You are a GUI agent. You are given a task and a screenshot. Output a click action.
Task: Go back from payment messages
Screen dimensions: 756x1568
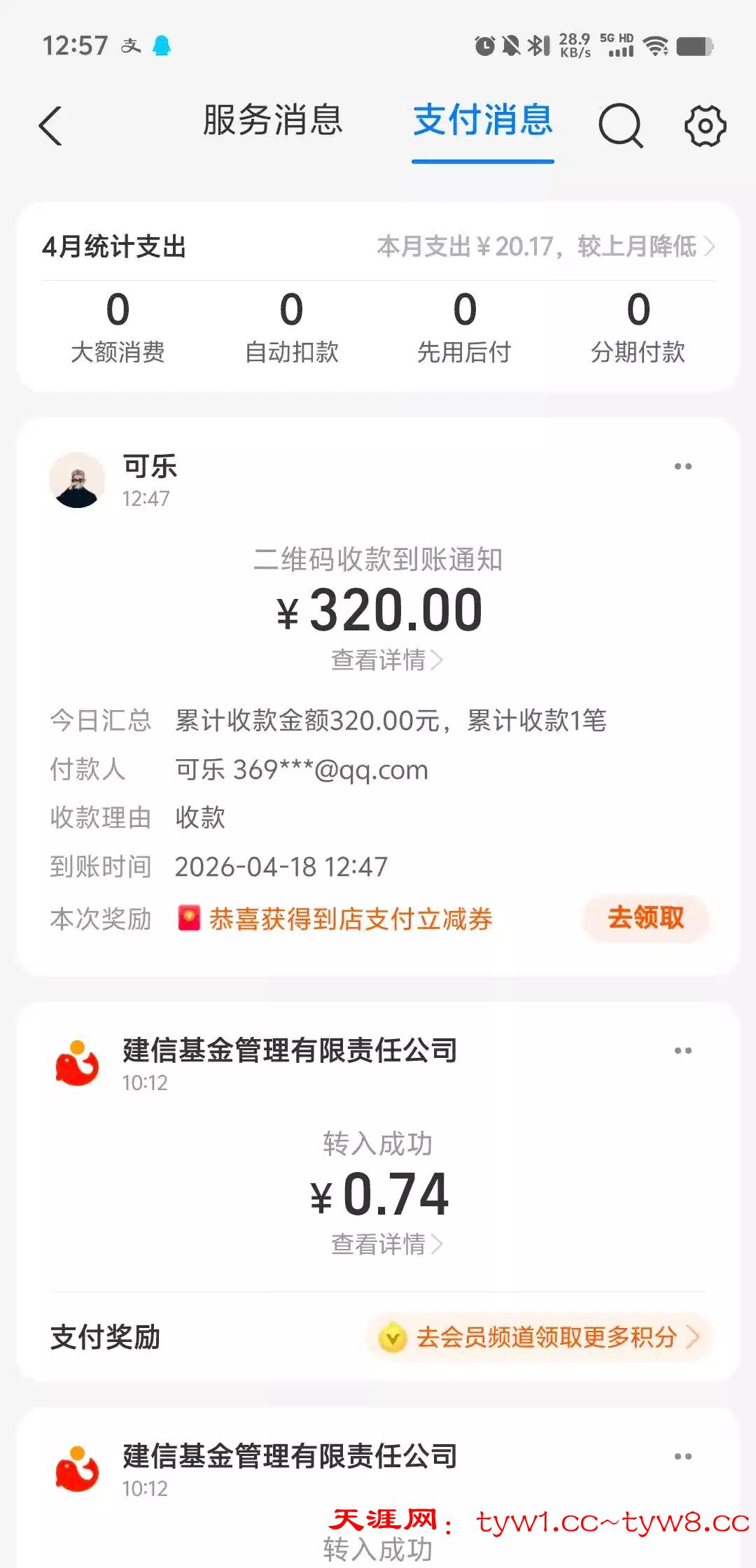point(50,126)
